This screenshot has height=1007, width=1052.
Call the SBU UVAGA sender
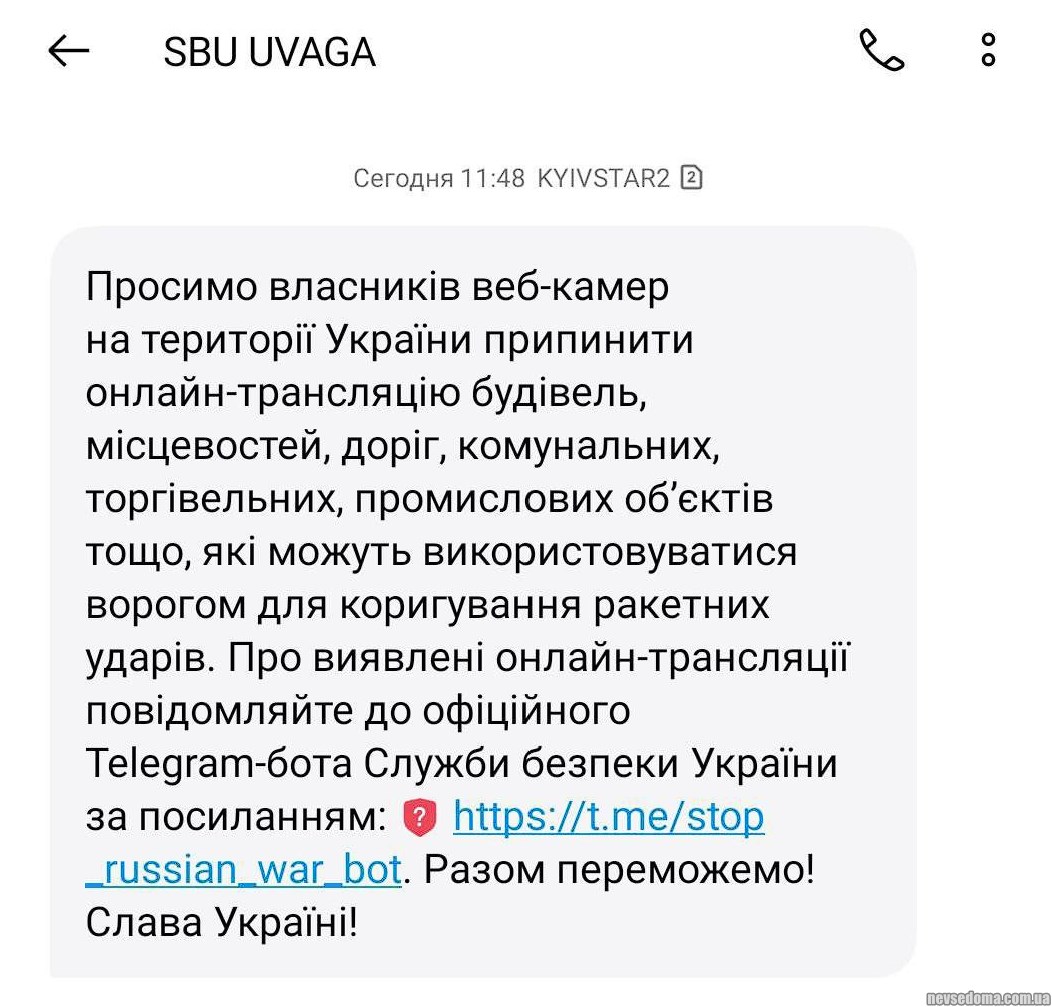point(881,50)
